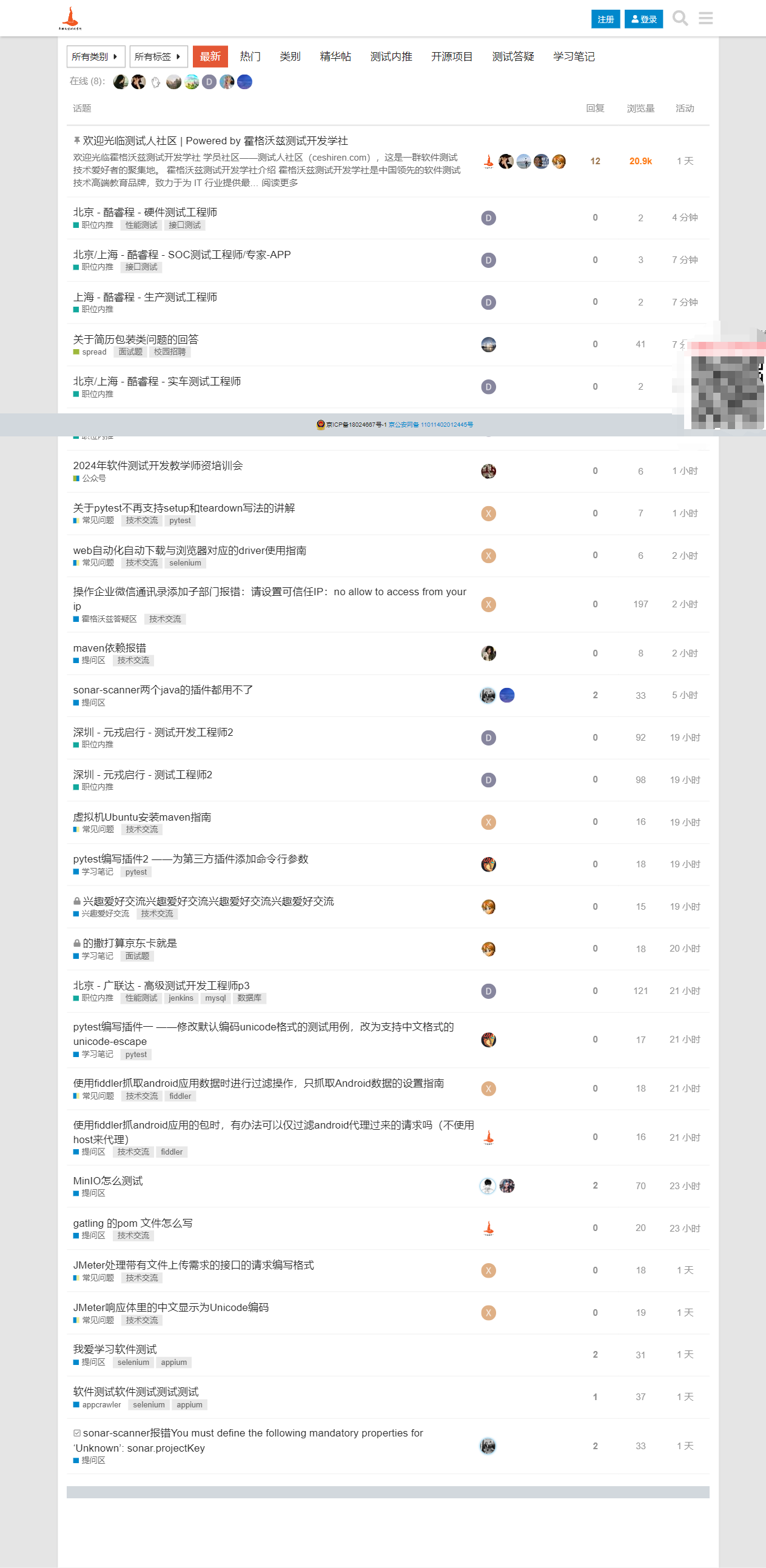The height and width of the screenshot is (1568, 766).
Task: Switch to the 测试答疑 tab
Action: pos(512,56)
